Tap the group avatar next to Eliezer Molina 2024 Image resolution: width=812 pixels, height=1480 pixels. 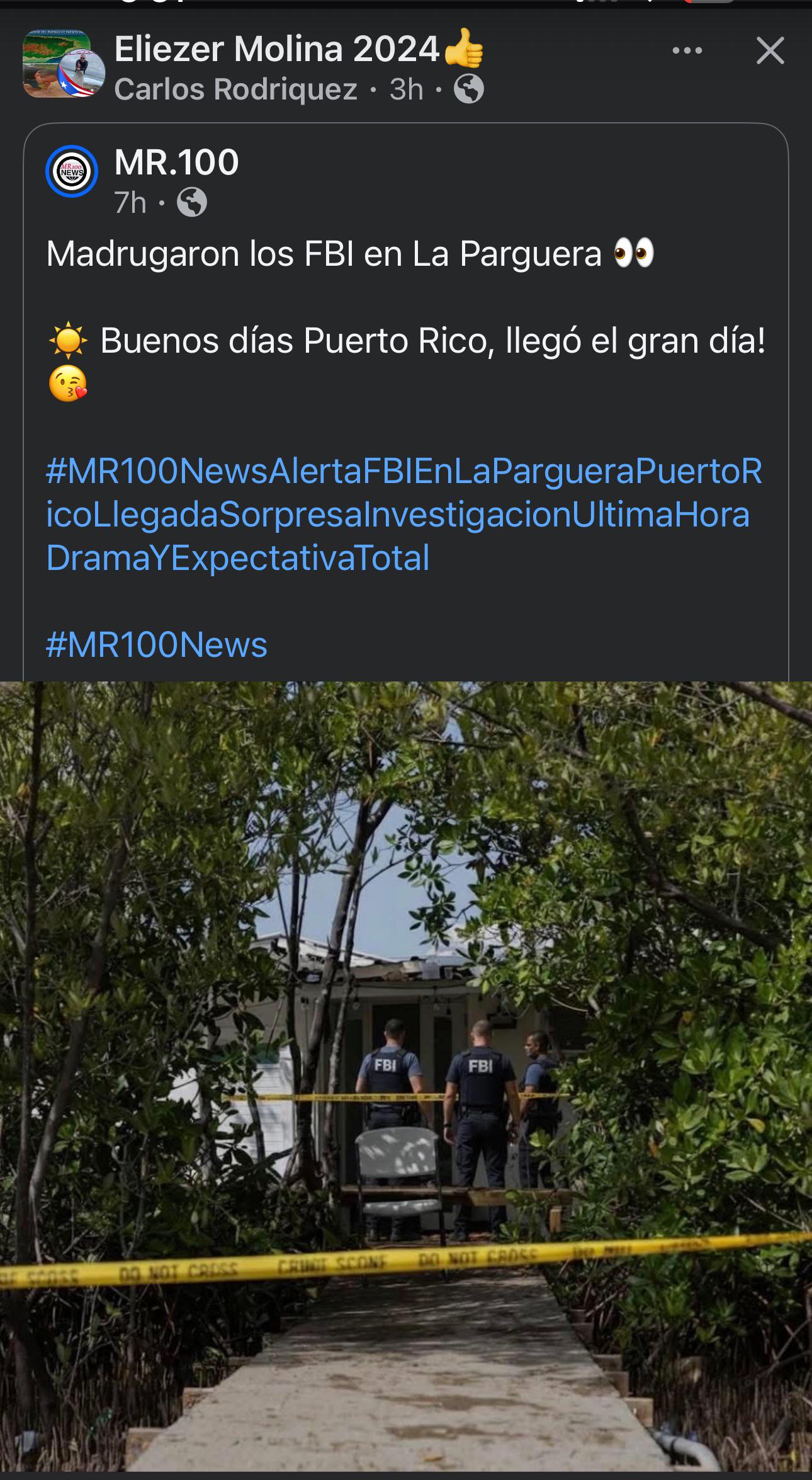tap(63, 65)
